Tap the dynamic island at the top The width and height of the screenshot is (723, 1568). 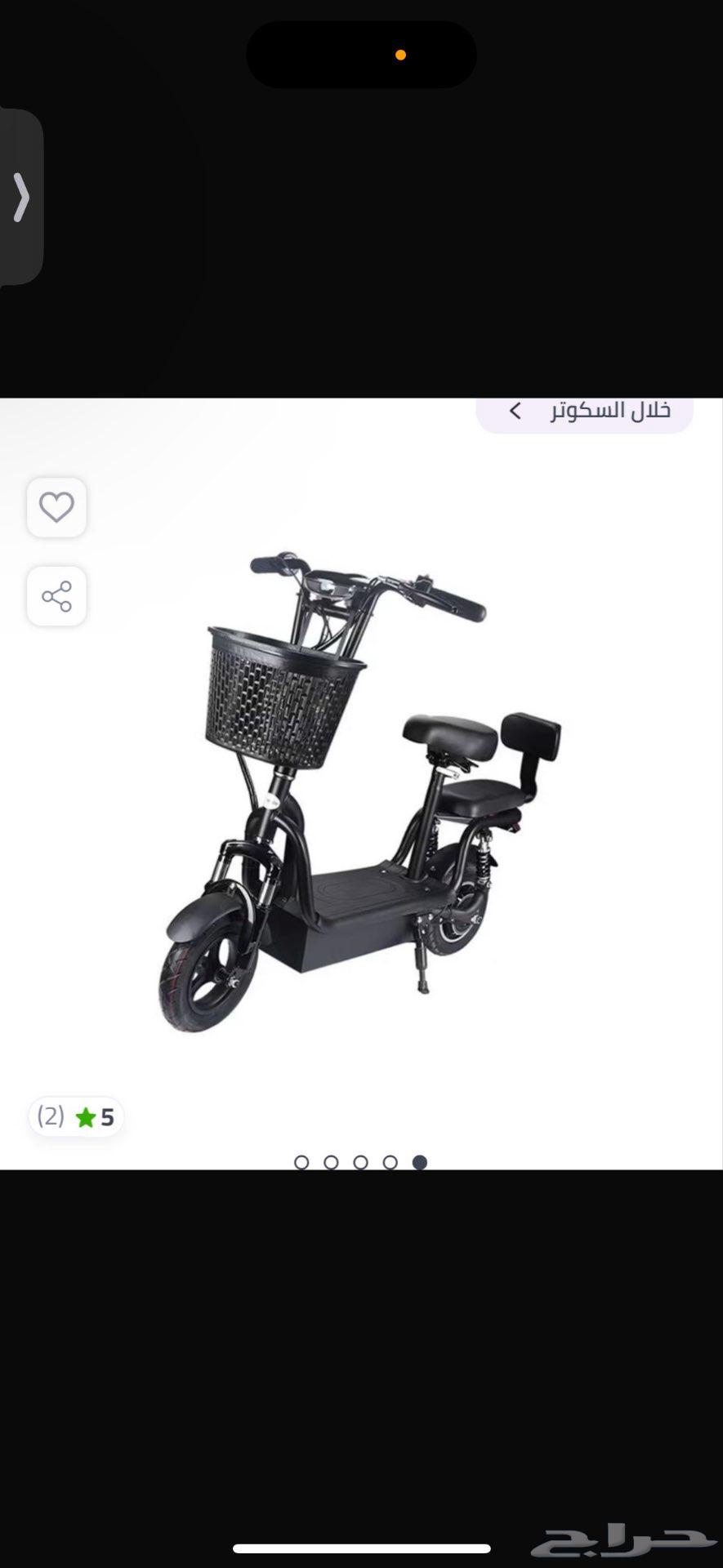click(x=361, y=54)
